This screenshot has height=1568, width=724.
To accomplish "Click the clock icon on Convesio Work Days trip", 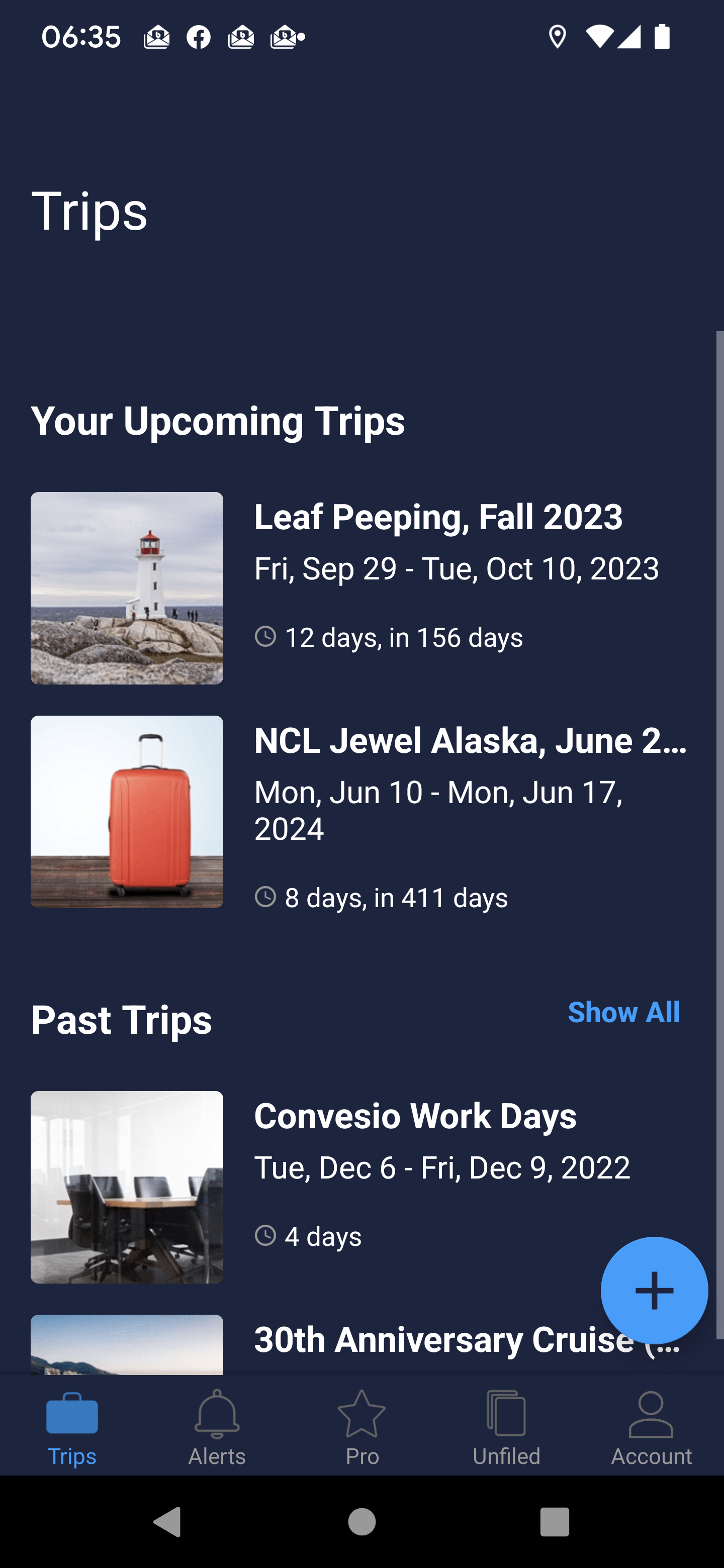I will (x=266, y=1236).
